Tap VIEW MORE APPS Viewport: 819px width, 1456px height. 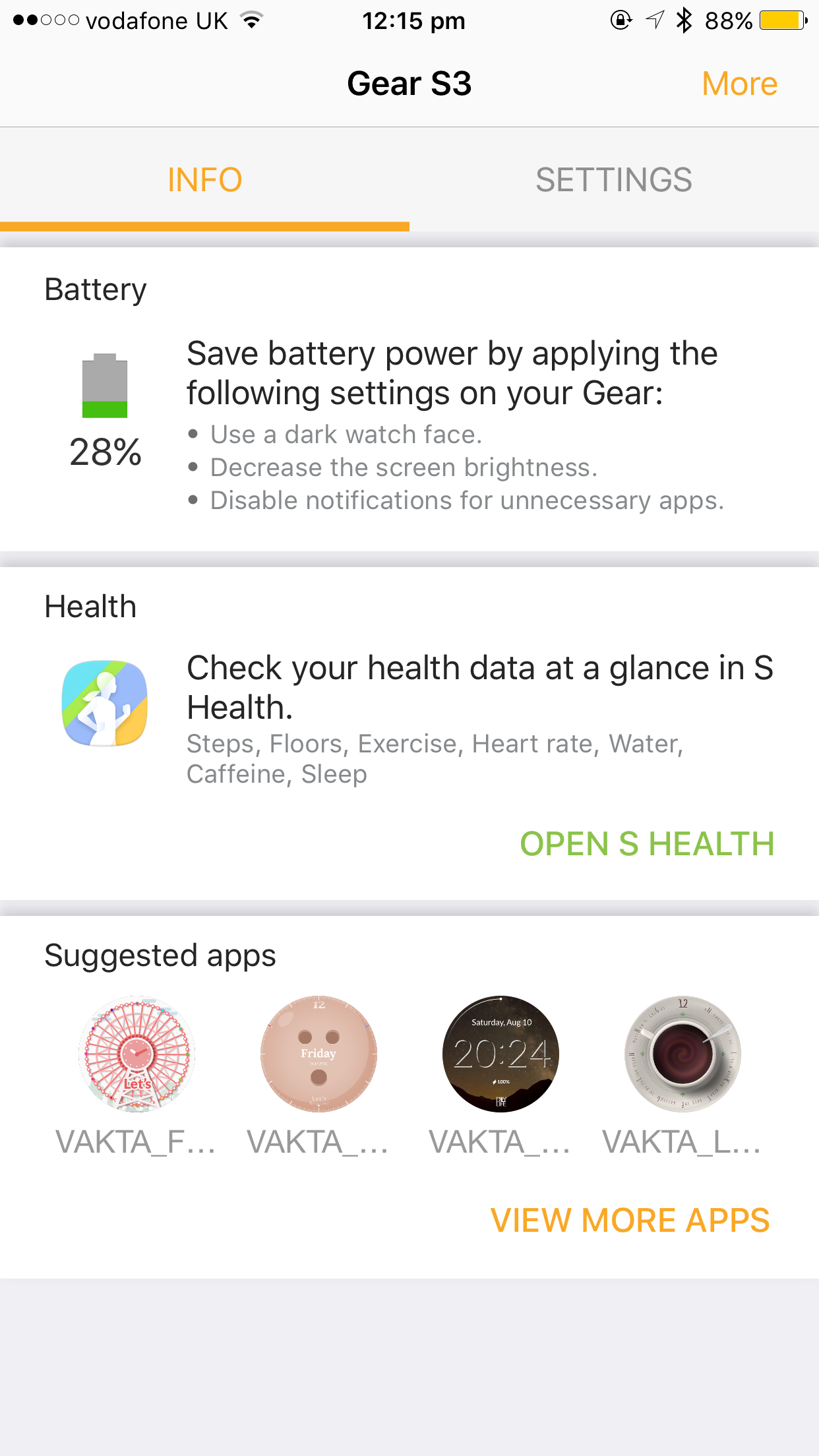click(x=630, y=1220)
